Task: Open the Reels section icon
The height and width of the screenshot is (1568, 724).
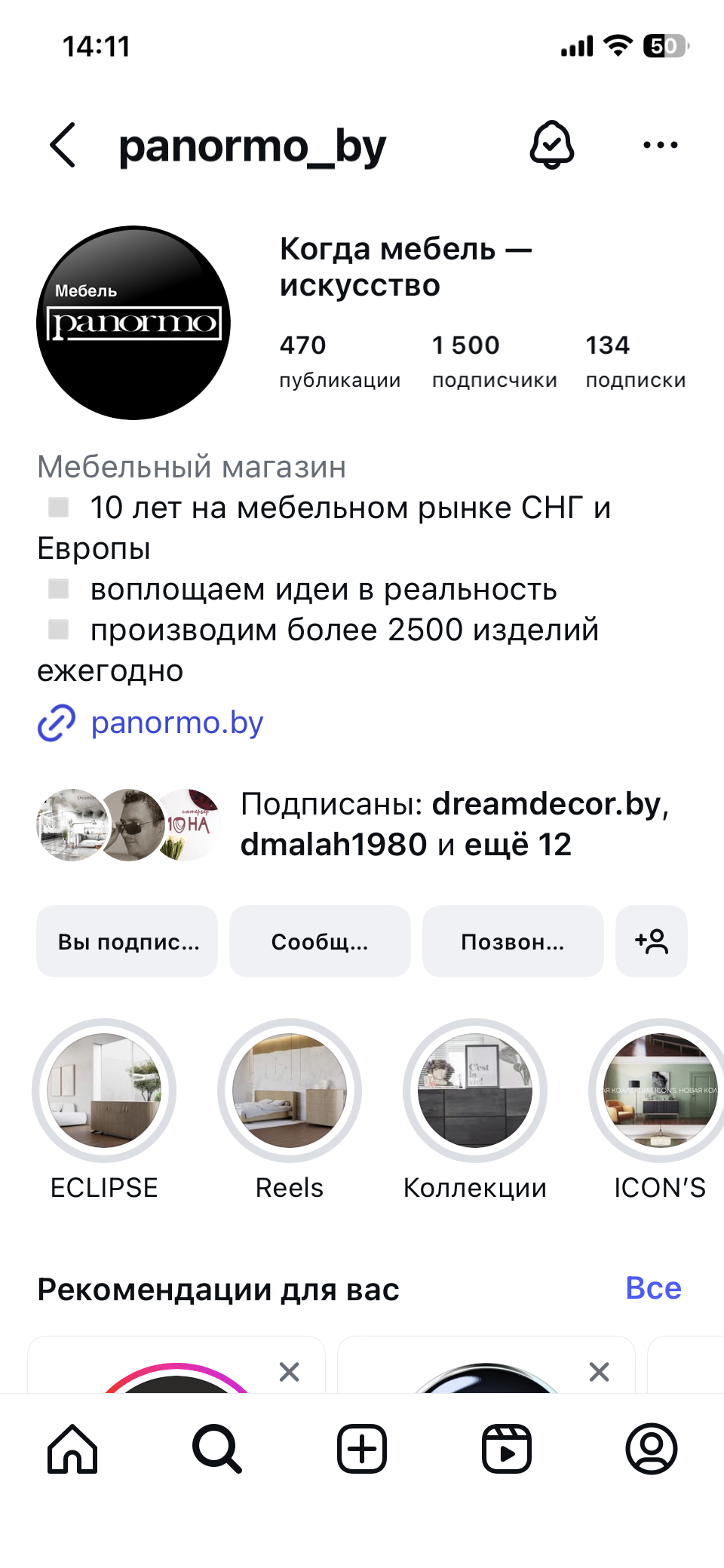Action: [x=506, y=1449]
